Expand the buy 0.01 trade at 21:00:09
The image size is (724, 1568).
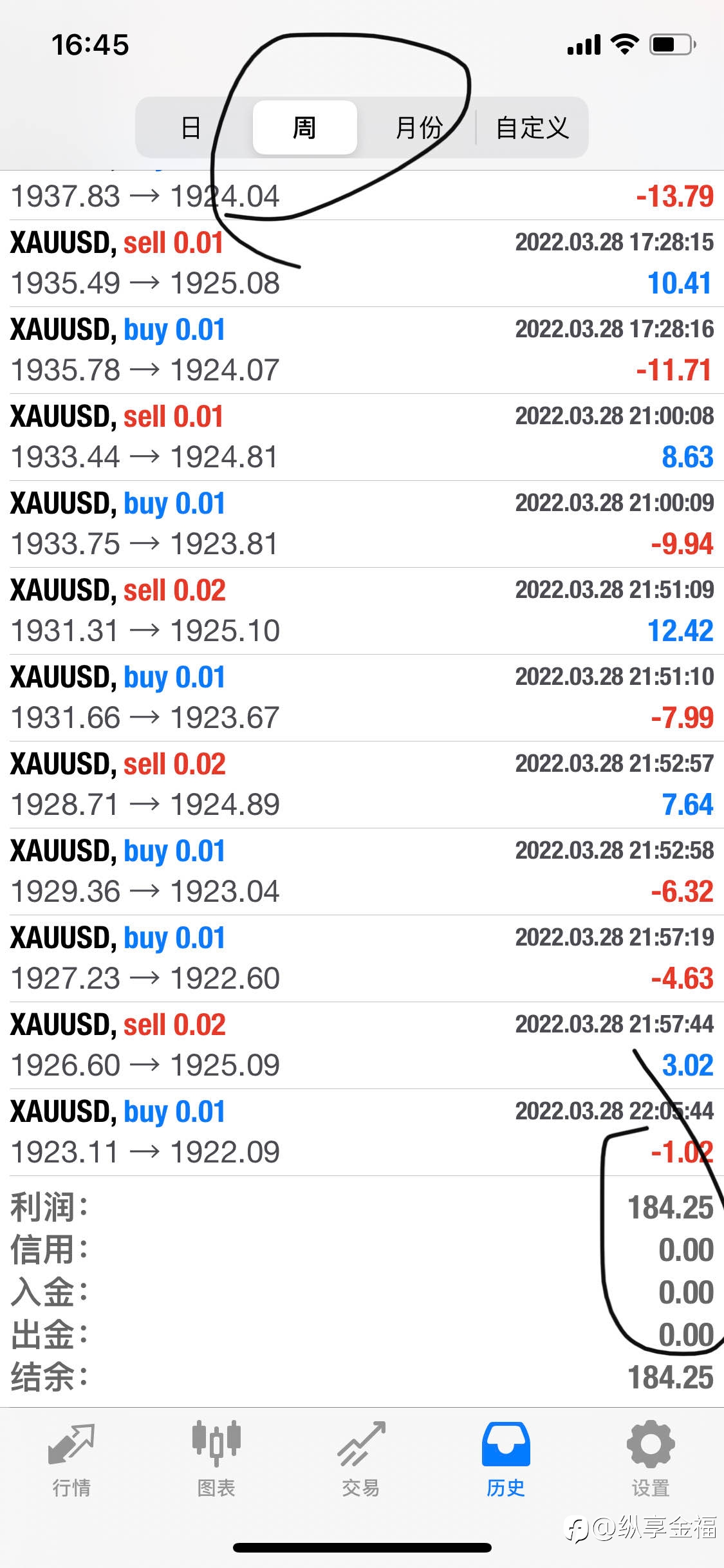click(362, 524)
